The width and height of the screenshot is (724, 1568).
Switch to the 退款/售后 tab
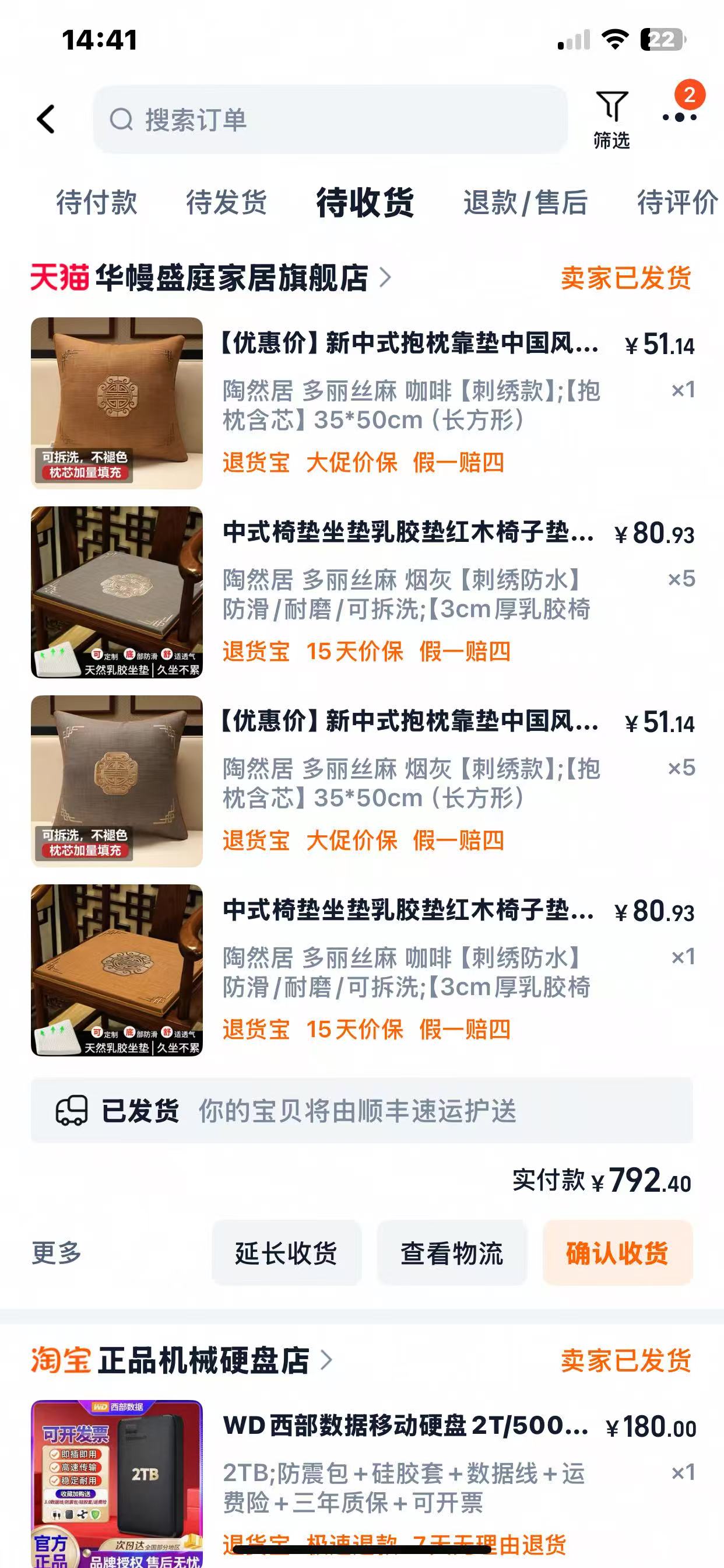pos(525,202)
